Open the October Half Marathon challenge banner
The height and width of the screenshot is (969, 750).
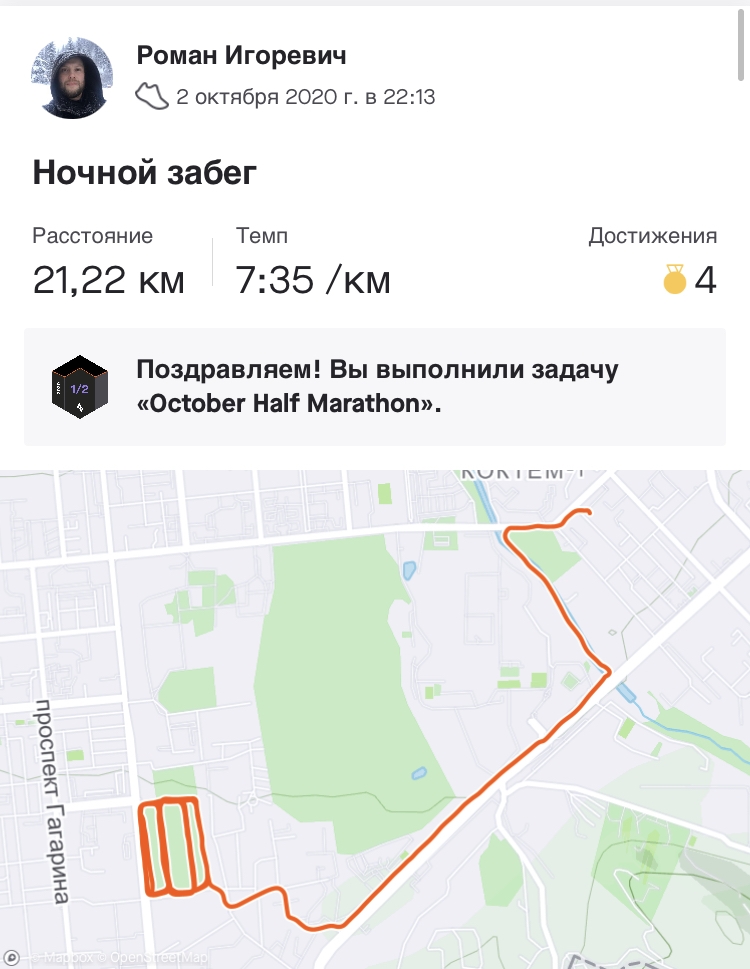[375, 388]
